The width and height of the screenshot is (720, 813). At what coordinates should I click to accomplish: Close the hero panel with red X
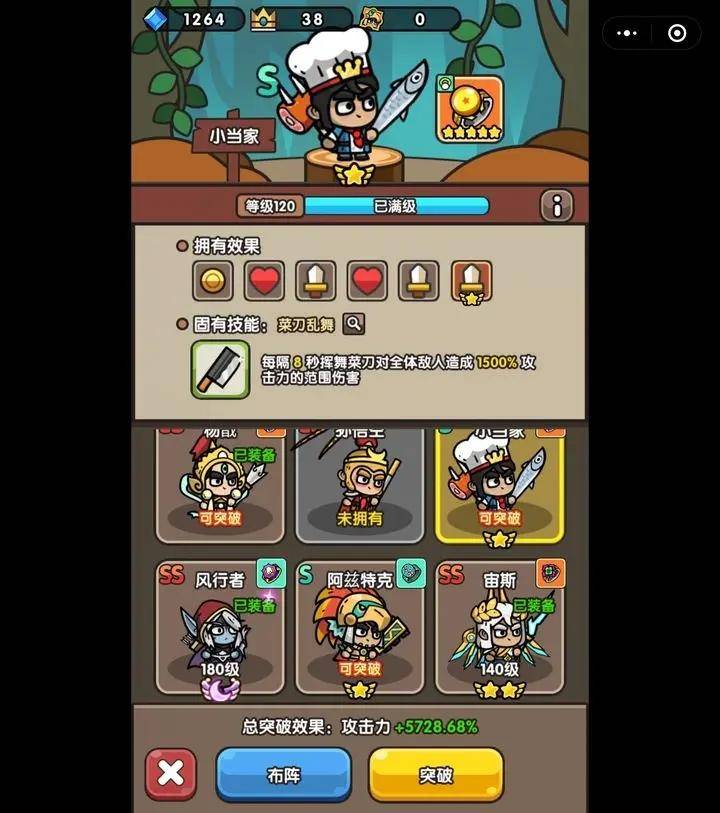pyautogui.click(x=171, y=774)
